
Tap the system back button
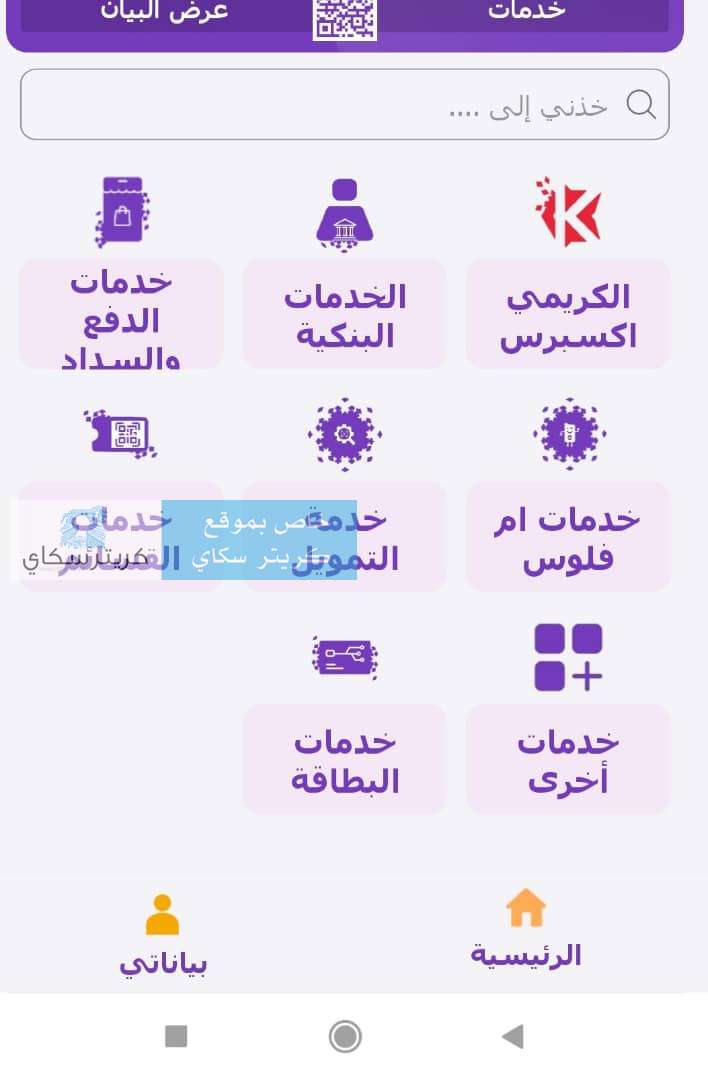[513, 1036]
